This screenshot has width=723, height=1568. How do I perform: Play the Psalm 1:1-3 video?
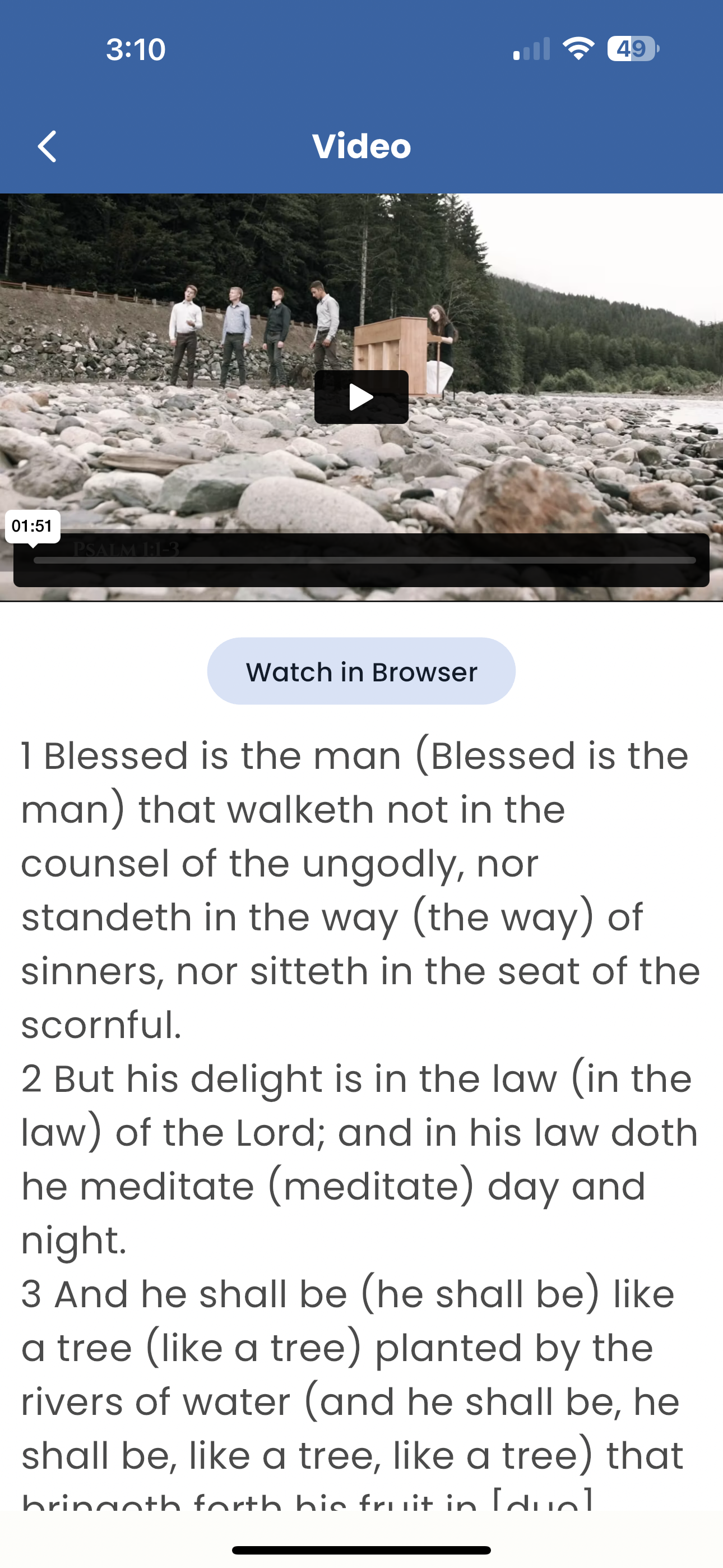point(361,397)
